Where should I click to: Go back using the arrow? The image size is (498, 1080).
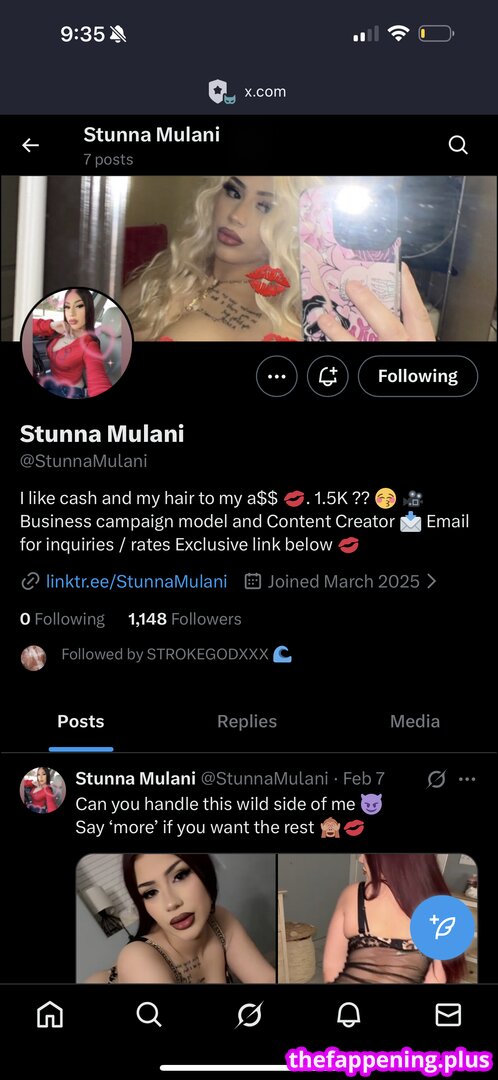click(x=30, y=145)
